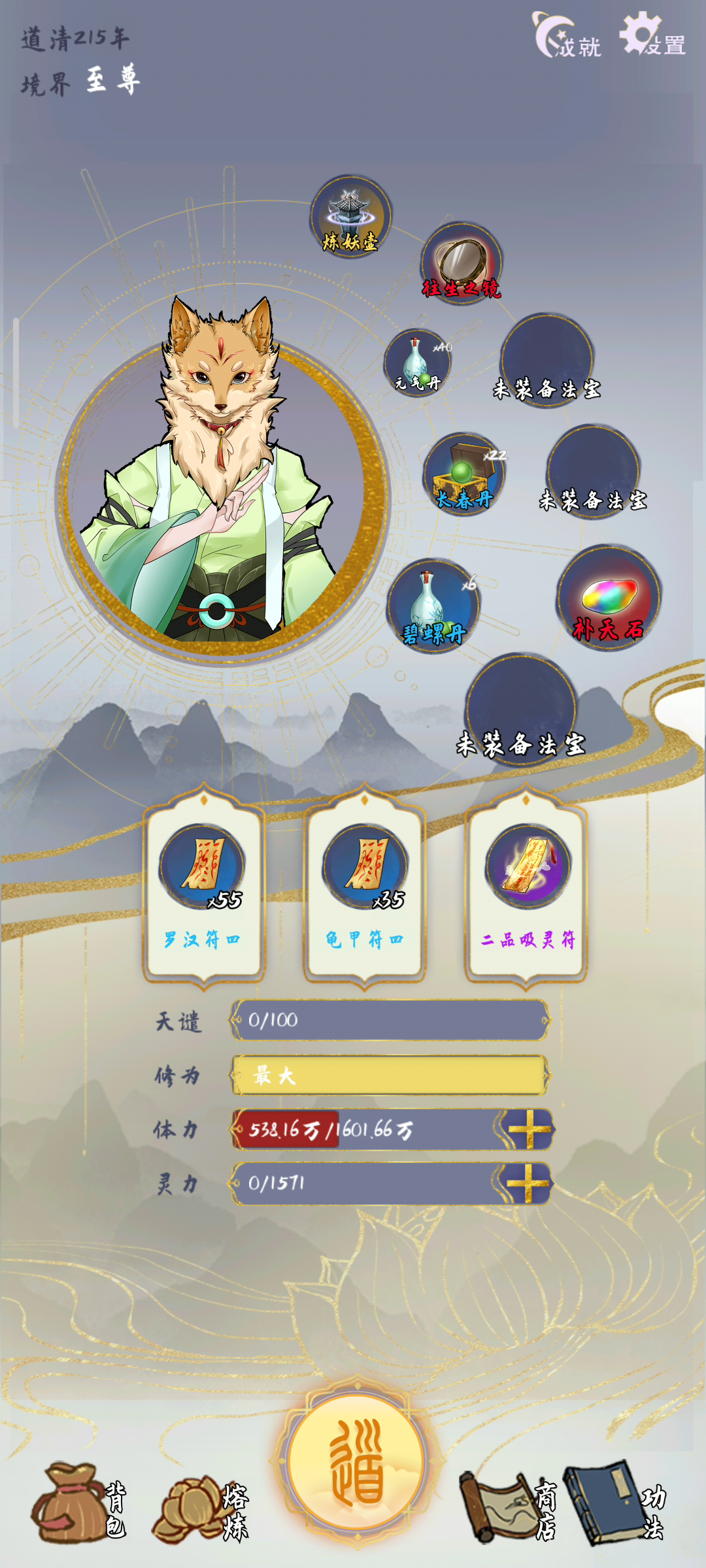This screenshot has height=1568, width=706.
Task: Select the 炼妖壶 treasure slot
Action: click(351, 216)
